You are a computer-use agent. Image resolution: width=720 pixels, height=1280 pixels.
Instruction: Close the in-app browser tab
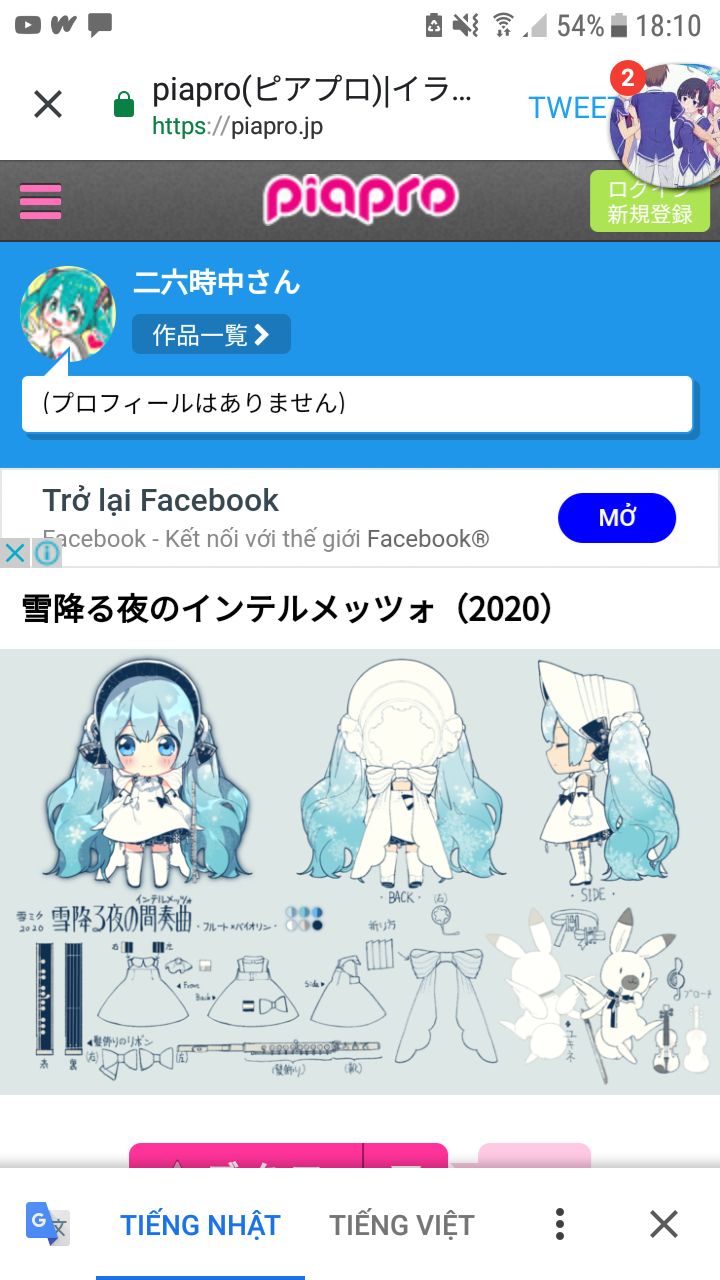[x=48, y=104]
